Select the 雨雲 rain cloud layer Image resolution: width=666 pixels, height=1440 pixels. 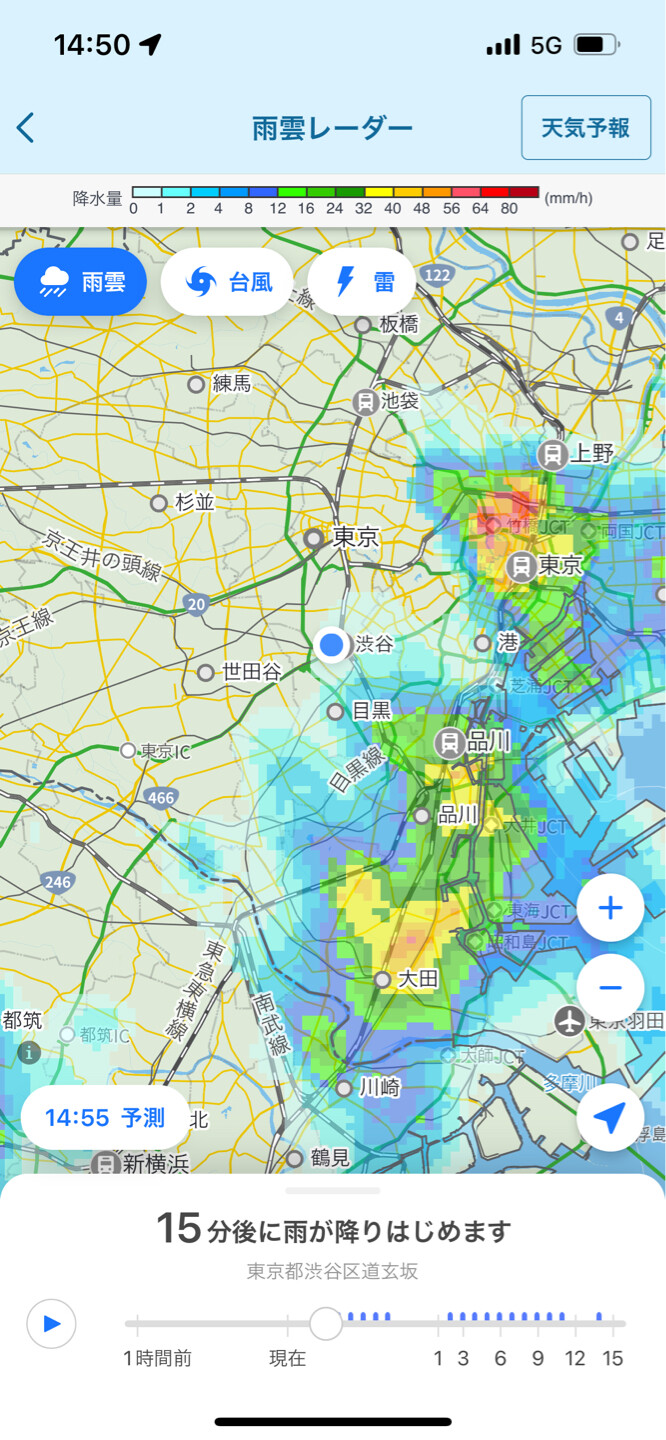[x=81, y=281]
